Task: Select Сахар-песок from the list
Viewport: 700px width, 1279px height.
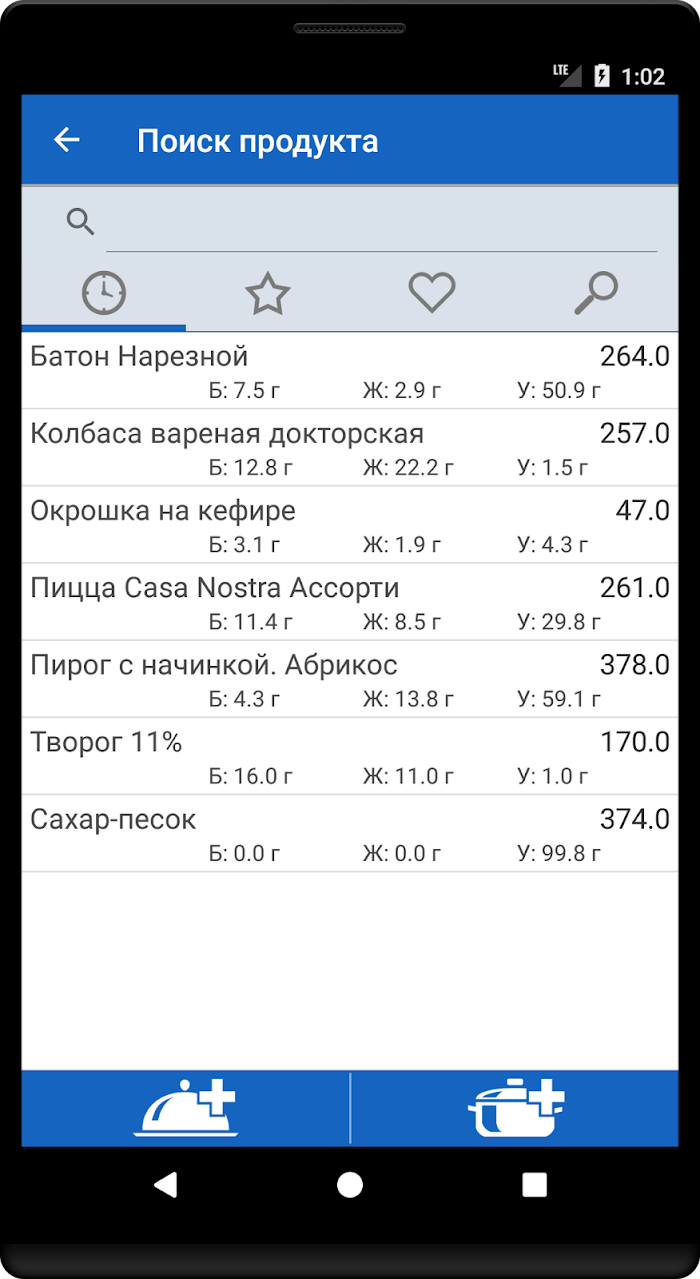Action: [x=350, y=833]
